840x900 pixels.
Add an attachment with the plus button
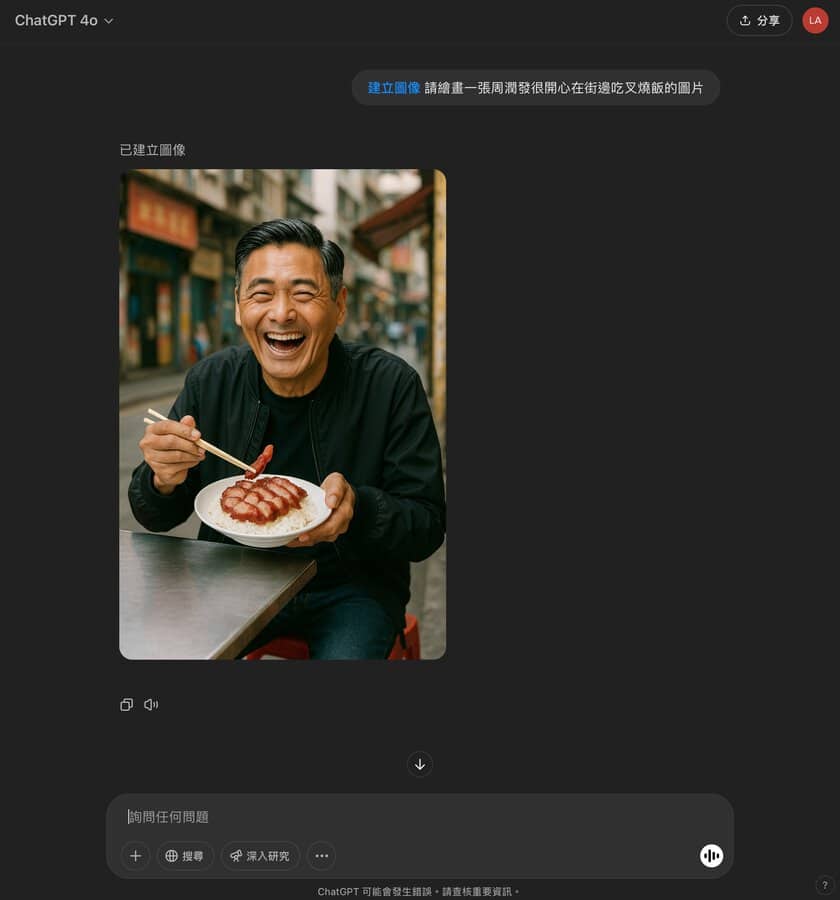point(136,856)
